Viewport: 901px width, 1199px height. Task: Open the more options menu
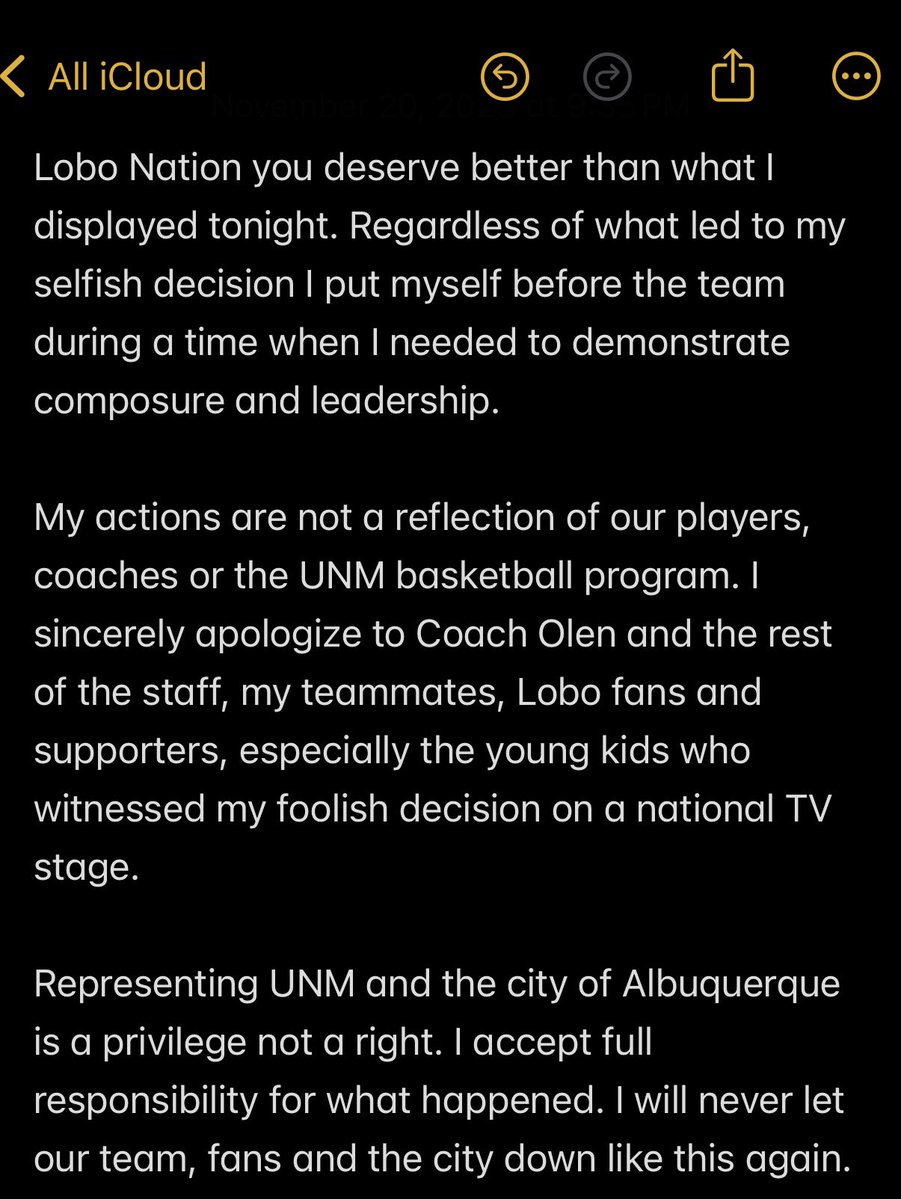(856, 77)
